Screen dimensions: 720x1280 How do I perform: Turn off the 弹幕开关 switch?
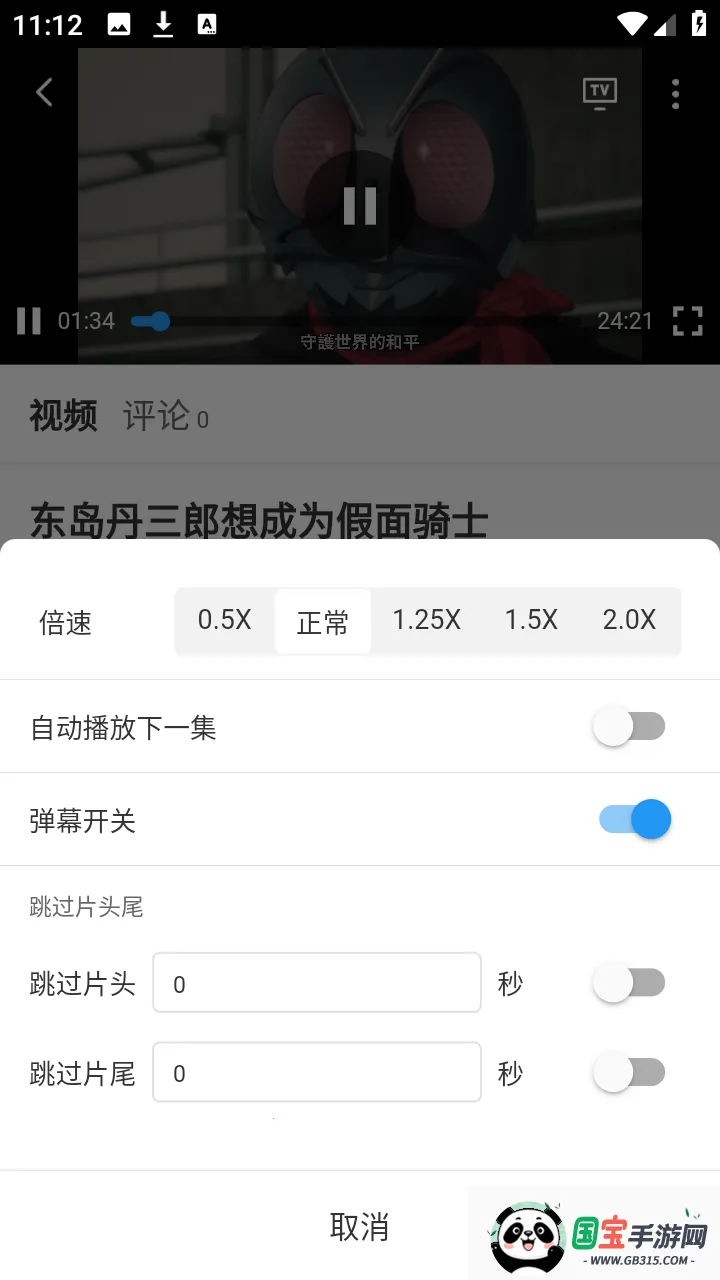[x=634, y=820]
